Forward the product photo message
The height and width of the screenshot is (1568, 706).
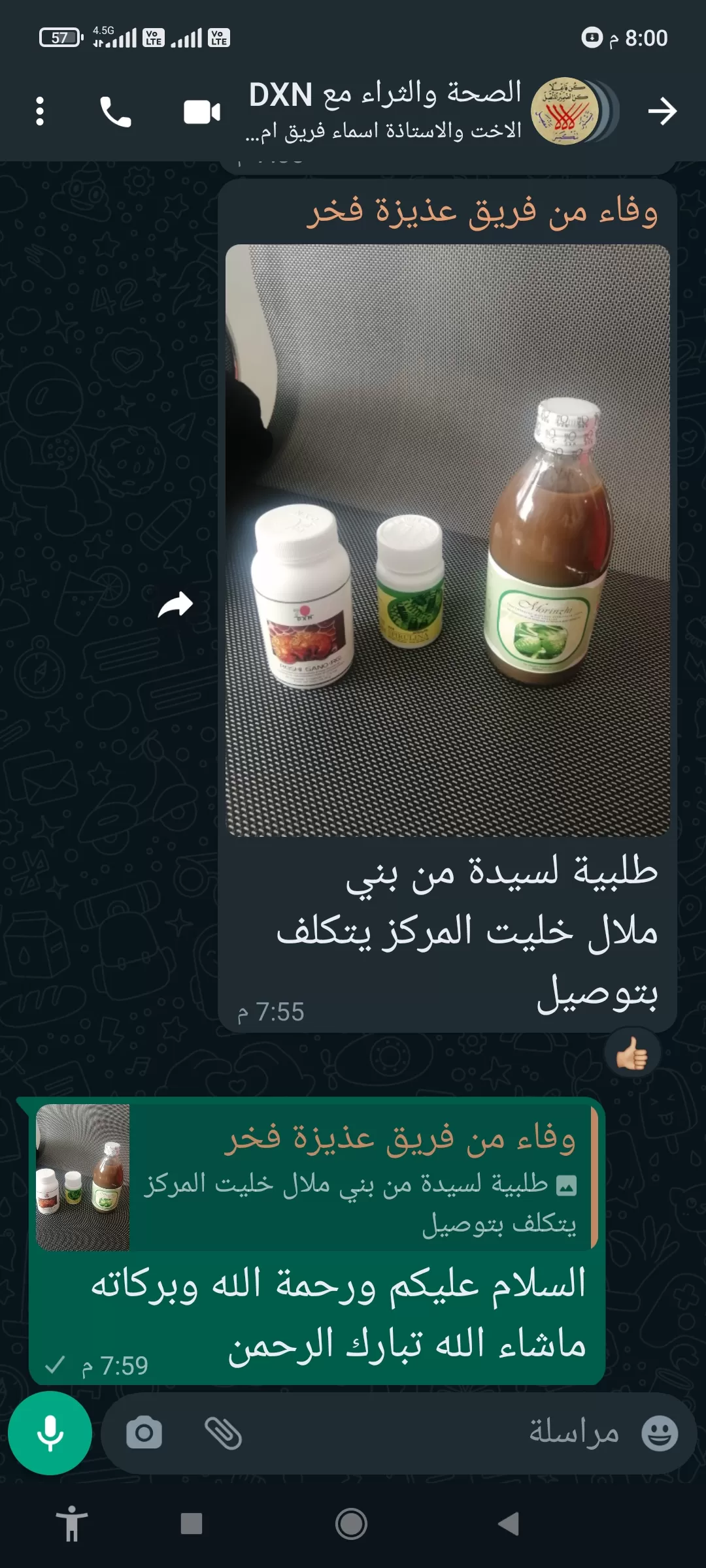(175, 604)
